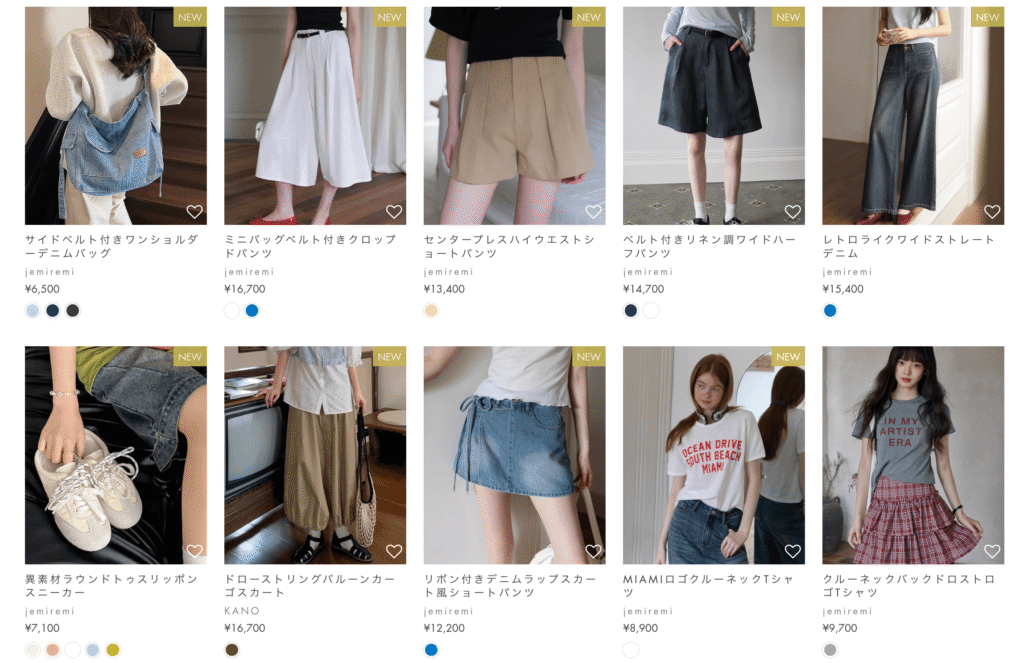
Task: Favorite the クルーネックバックドロストロゴTシャツ
Action: [x=991, y=551]
